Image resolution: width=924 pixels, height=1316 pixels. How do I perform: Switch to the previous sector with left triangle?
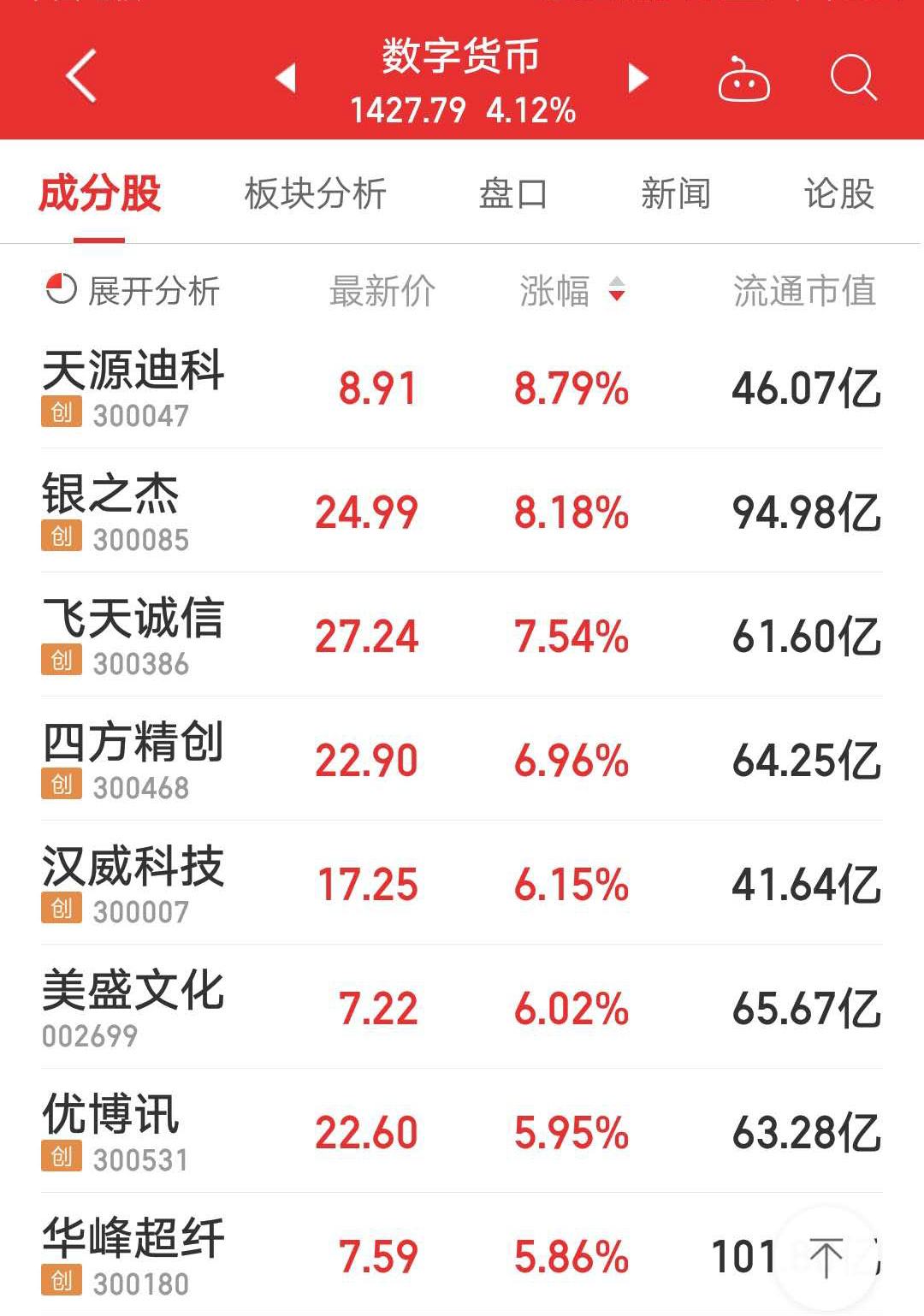[x=286, y=78]
